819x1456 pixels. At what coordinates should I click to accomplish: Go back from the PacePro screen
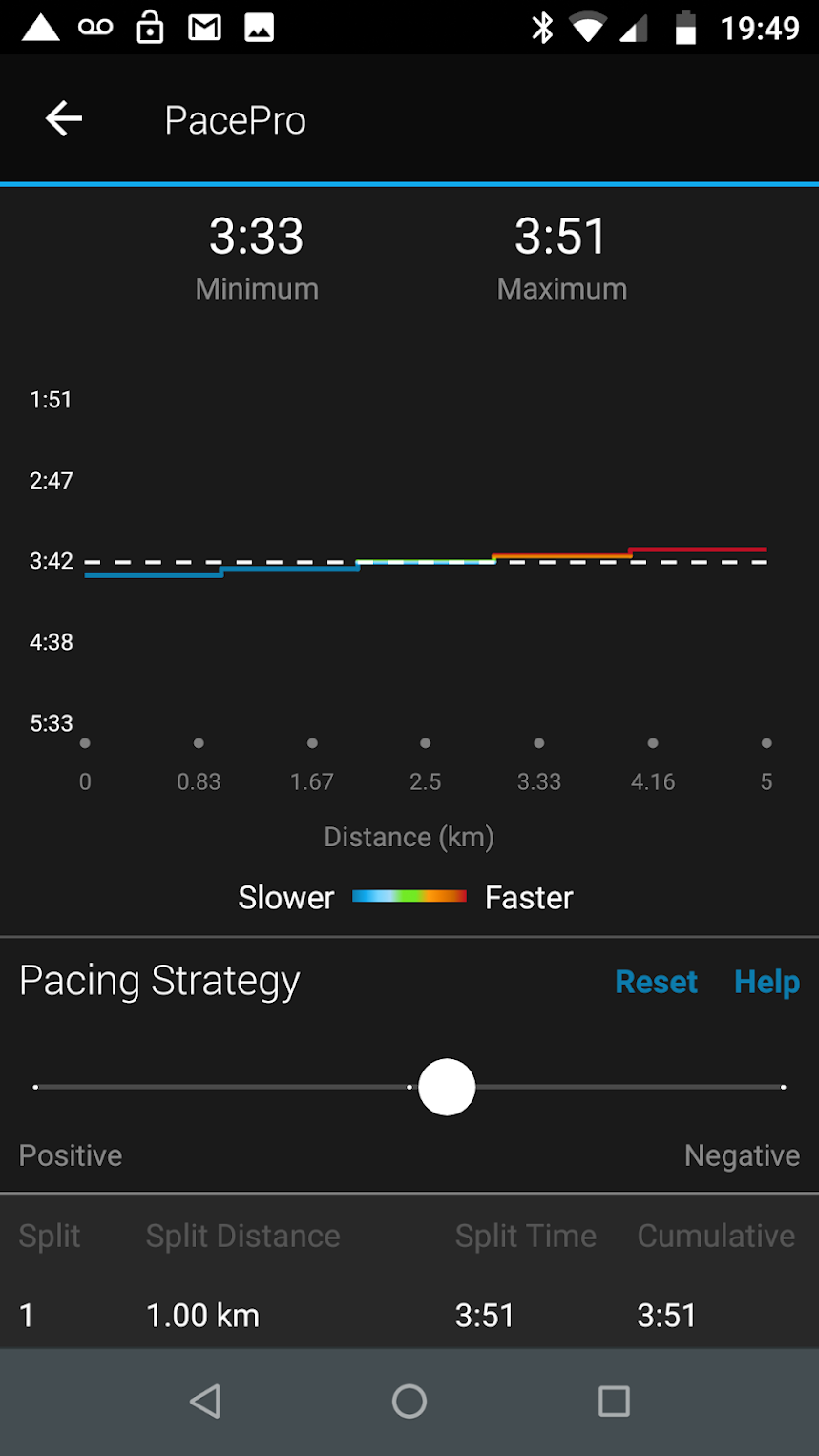[x=64, y=119]
